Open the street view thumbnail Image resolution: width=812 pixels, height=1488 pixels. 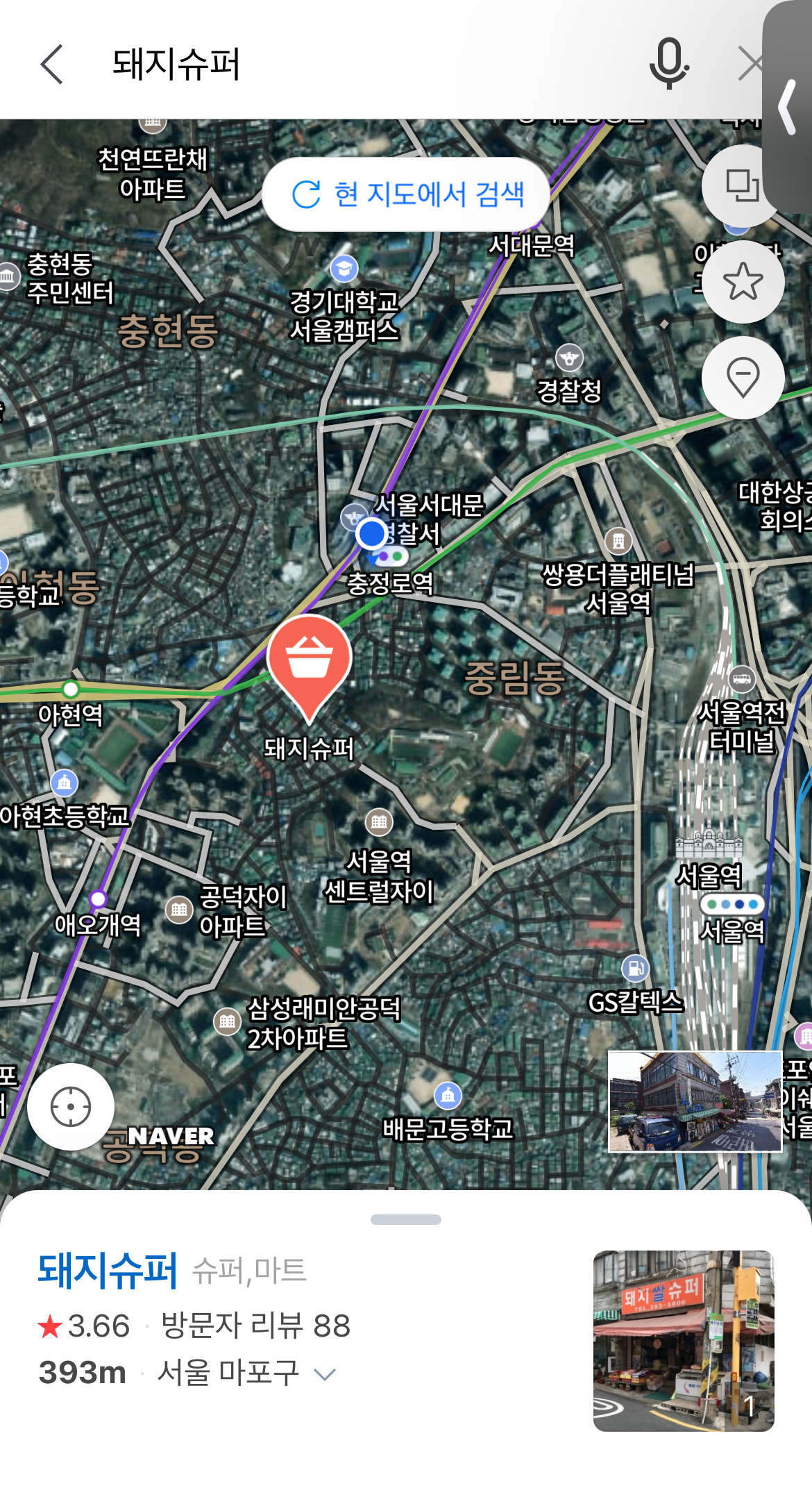click(695, 1102)
